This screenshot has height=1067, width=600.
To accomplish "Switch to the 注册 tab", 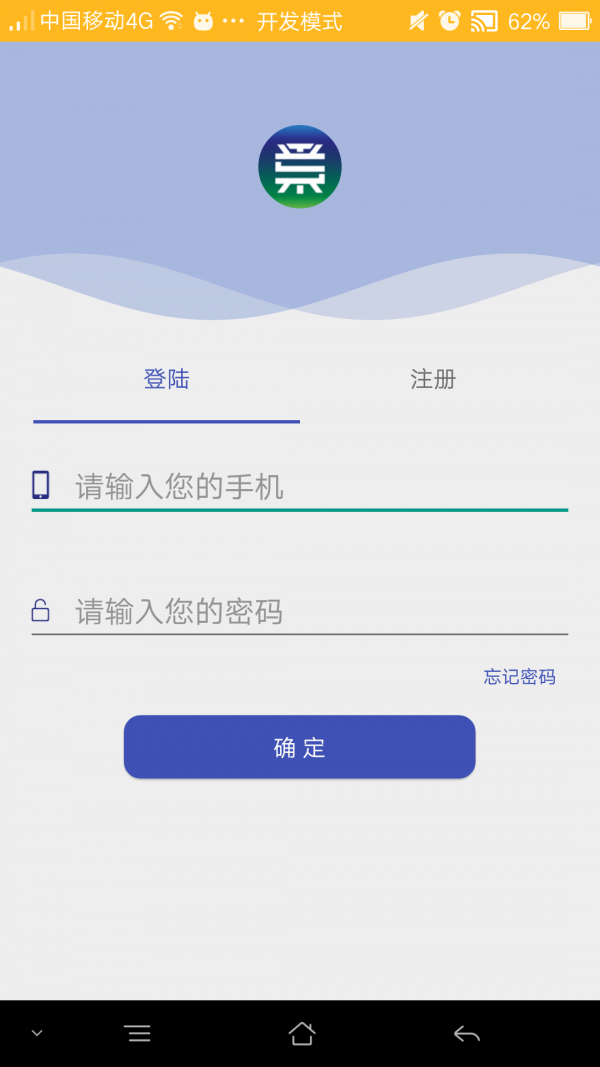I will click(433, 380).
